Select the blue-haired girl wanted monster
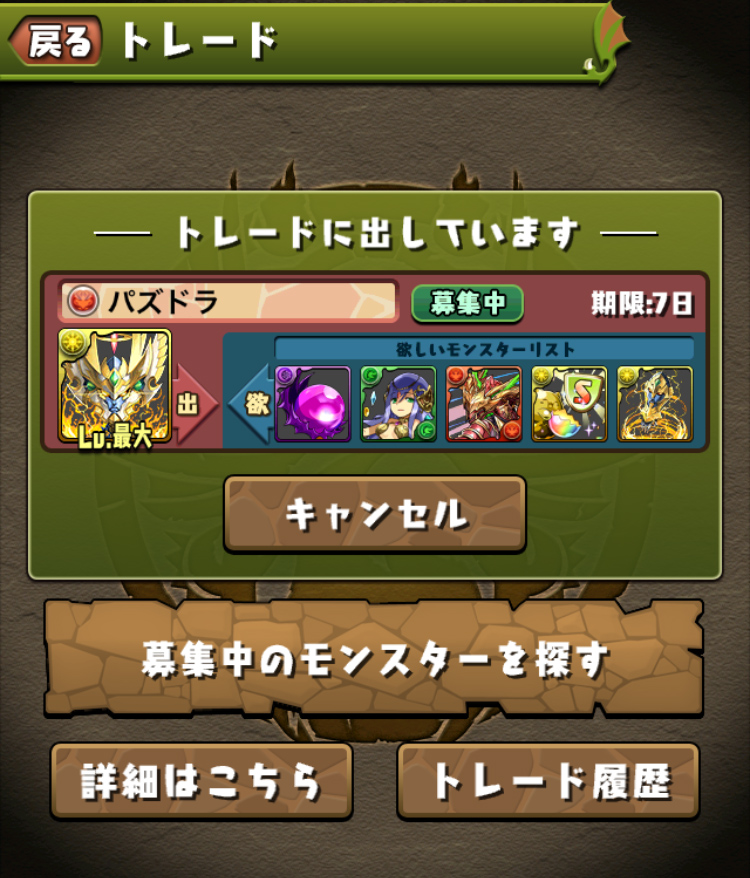This screenshot has height=878, width=750. pyautogui.click(x=398, y=404)
